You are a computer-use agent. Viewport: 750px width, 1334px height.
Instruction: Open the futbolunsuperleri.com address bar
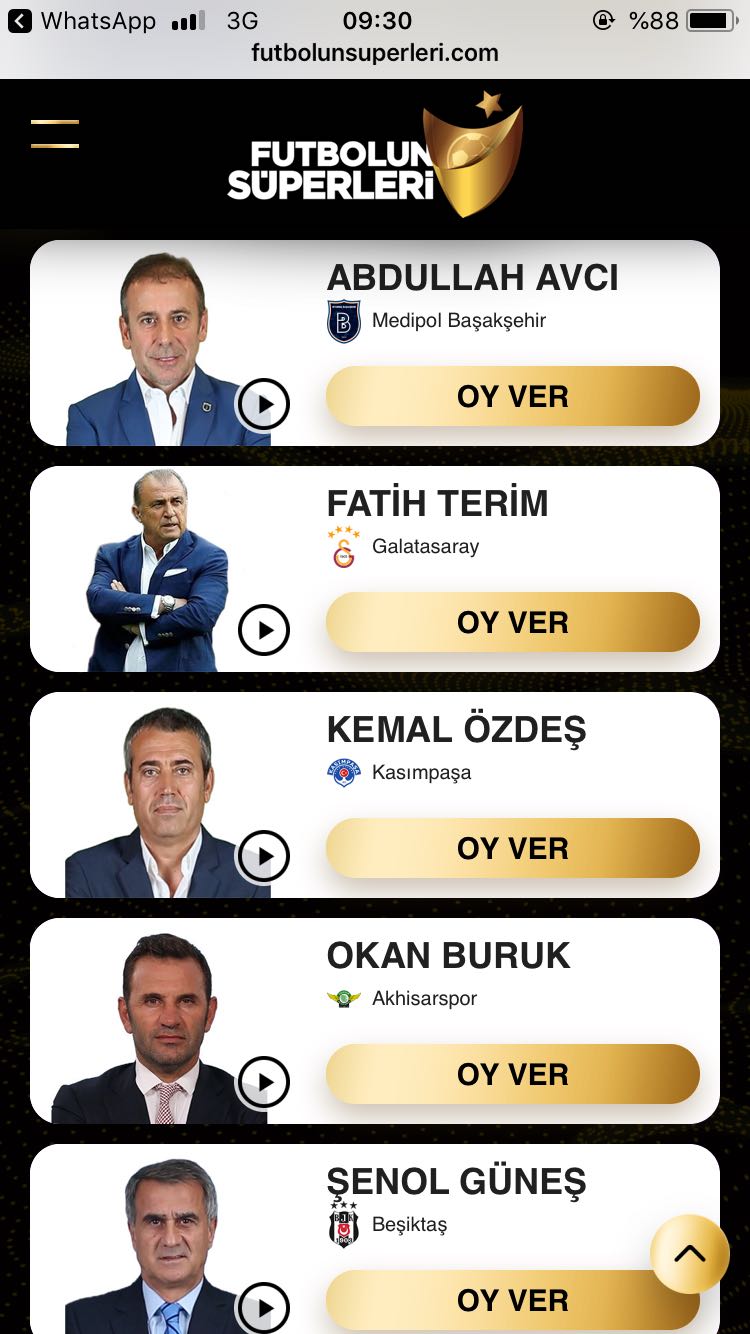click(x=375, y=53)
